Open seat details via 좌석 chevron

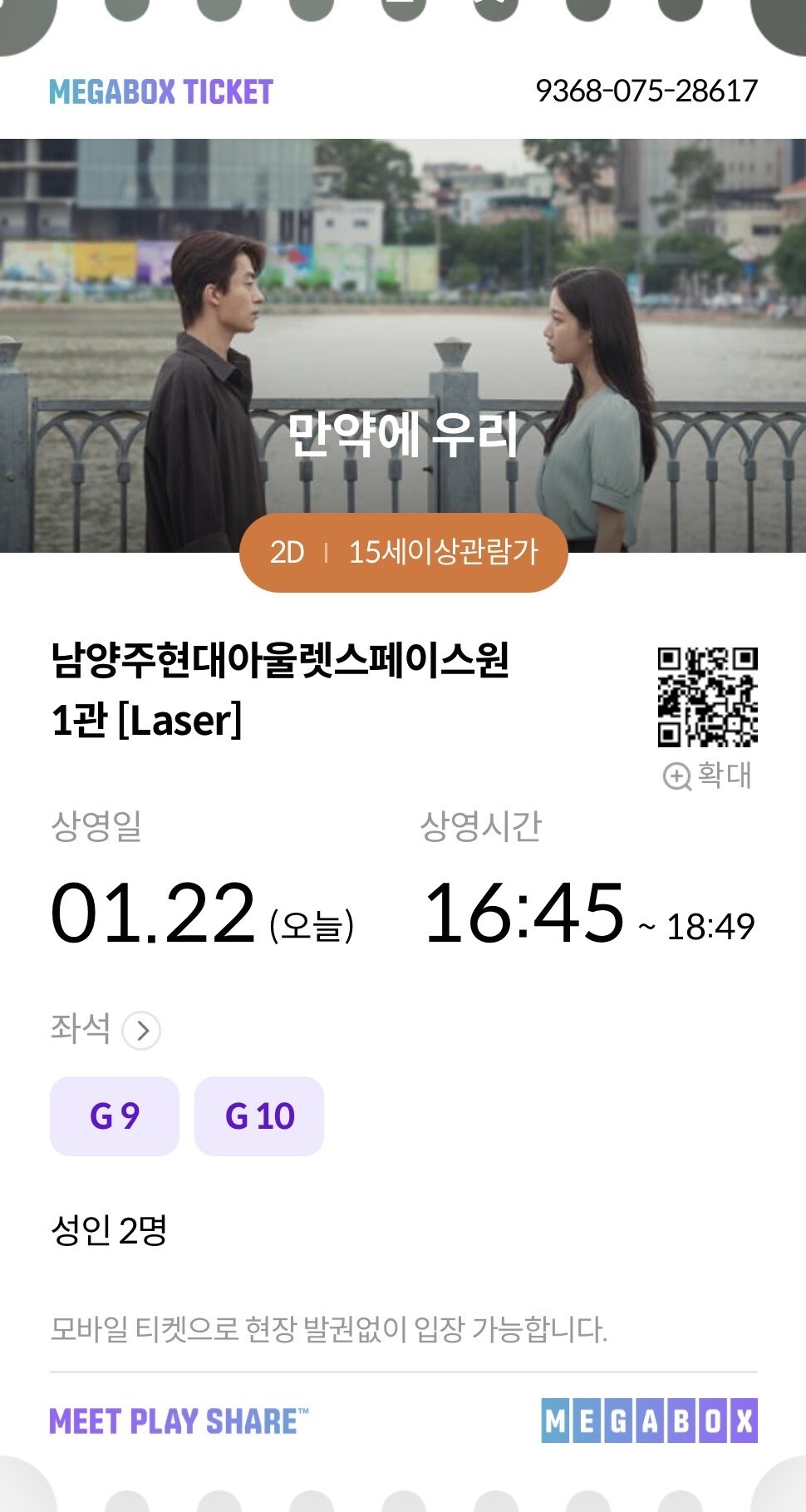[x=141, y=1031]
